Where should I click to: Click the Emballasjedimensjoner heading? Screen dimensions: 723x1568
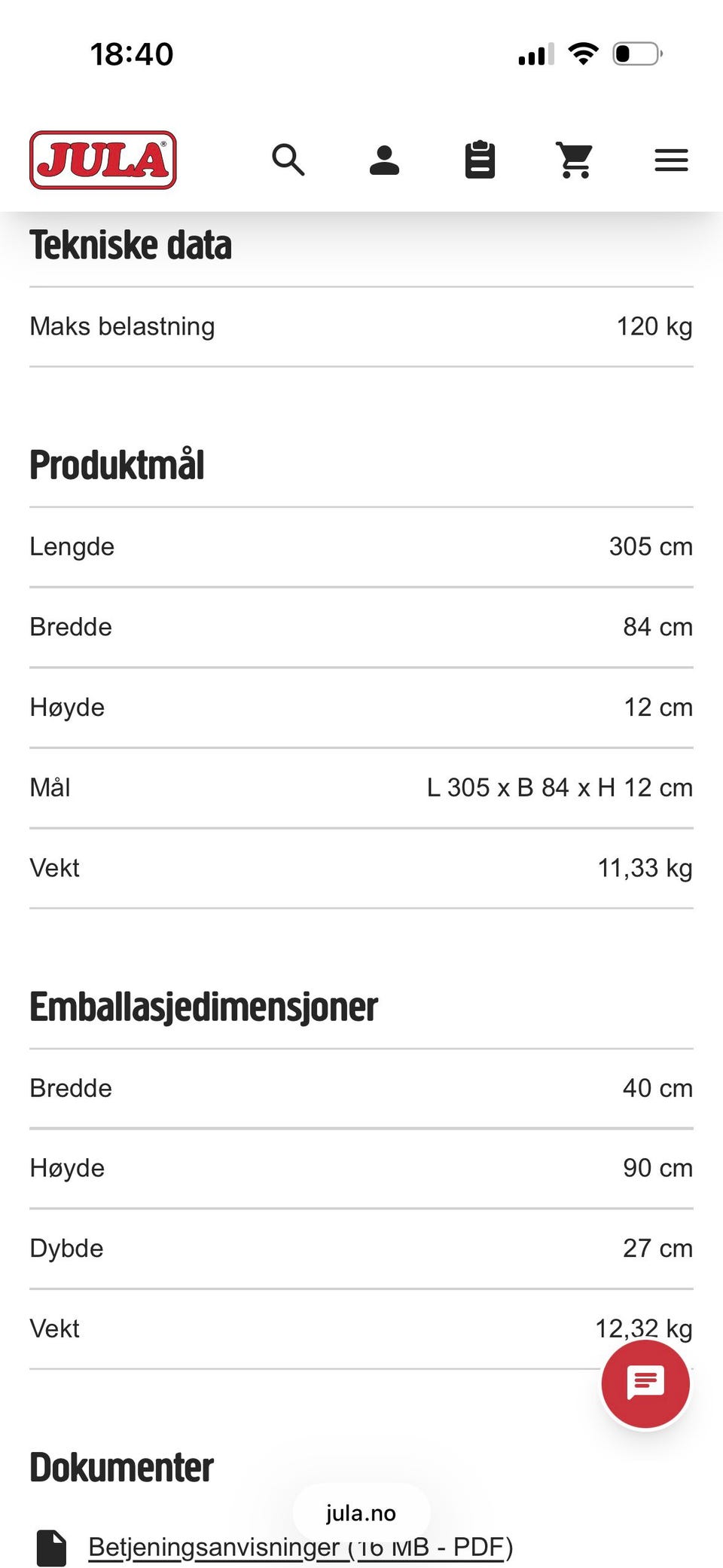(x=202, y=1005)
